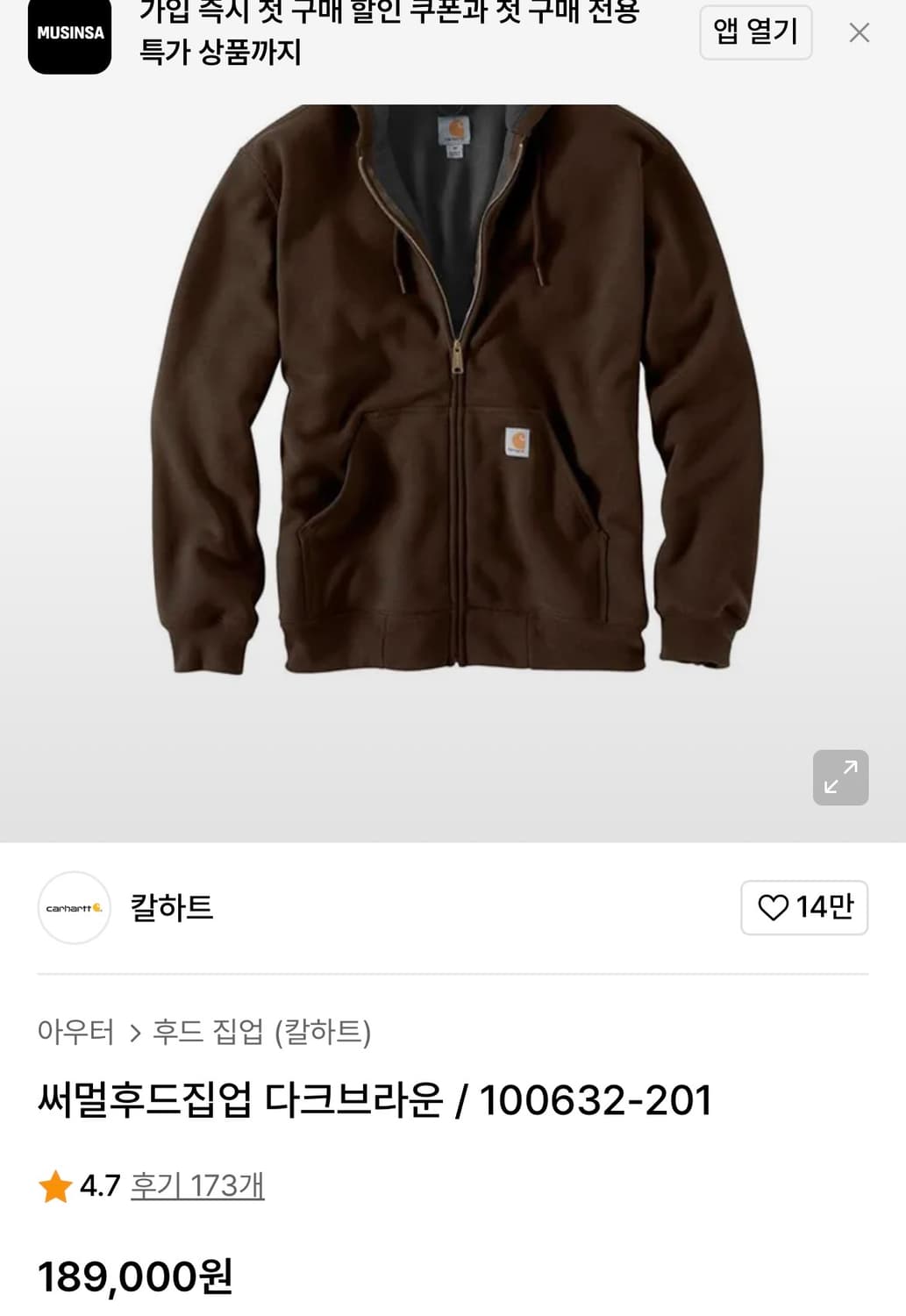Select the 칼하트 brand name
Image resolution: width=906 pixels, height=1316 pixels.
click(172, 909)
